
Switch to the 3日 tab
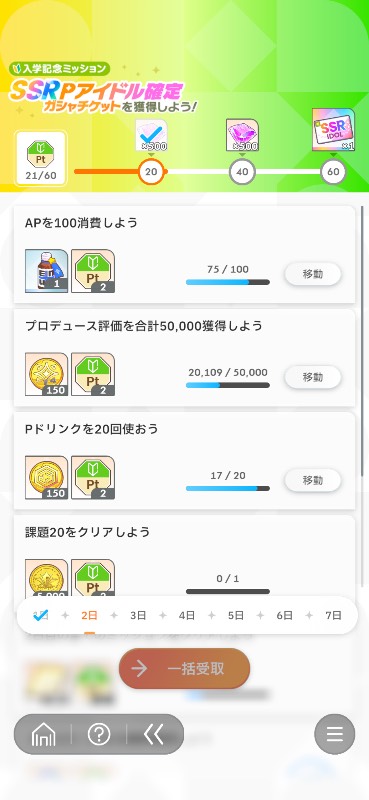click(138, 615)
